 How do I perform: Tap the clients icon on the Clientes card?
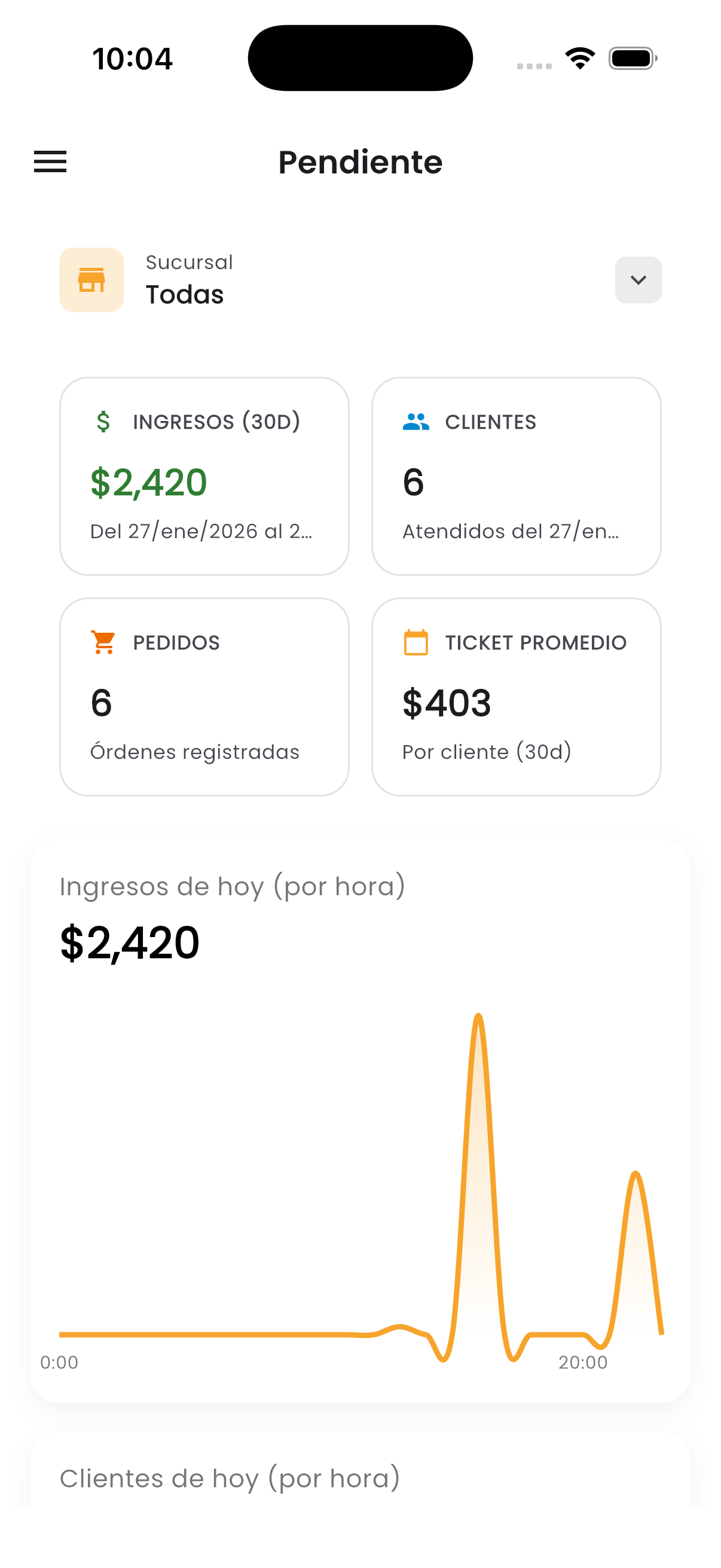[416, 421]
